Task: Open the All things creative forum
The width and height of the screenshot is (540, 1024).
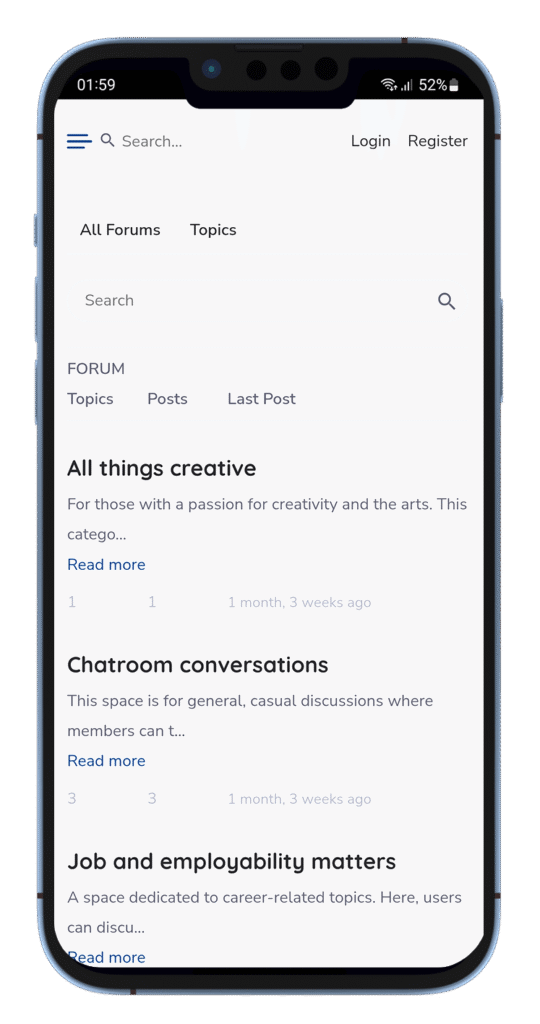Action: [x=161, y=468]
